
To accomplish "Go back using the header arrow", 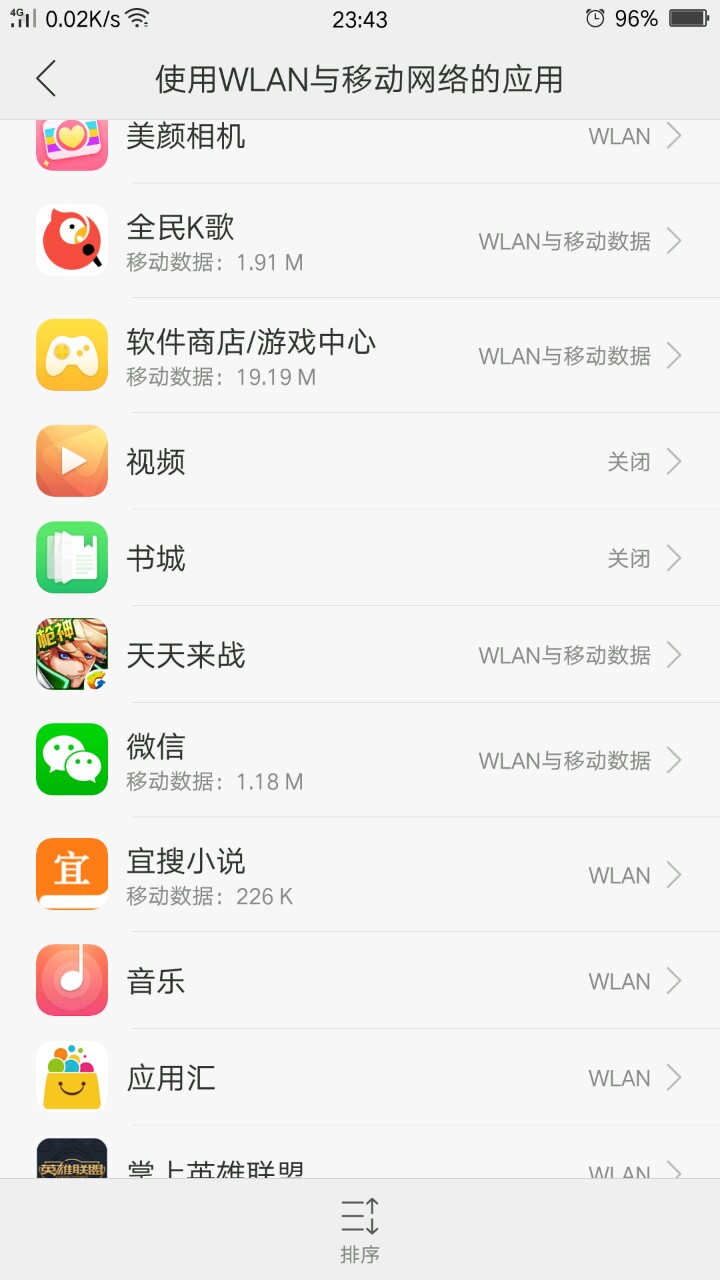I will click(x=46, y=78).
